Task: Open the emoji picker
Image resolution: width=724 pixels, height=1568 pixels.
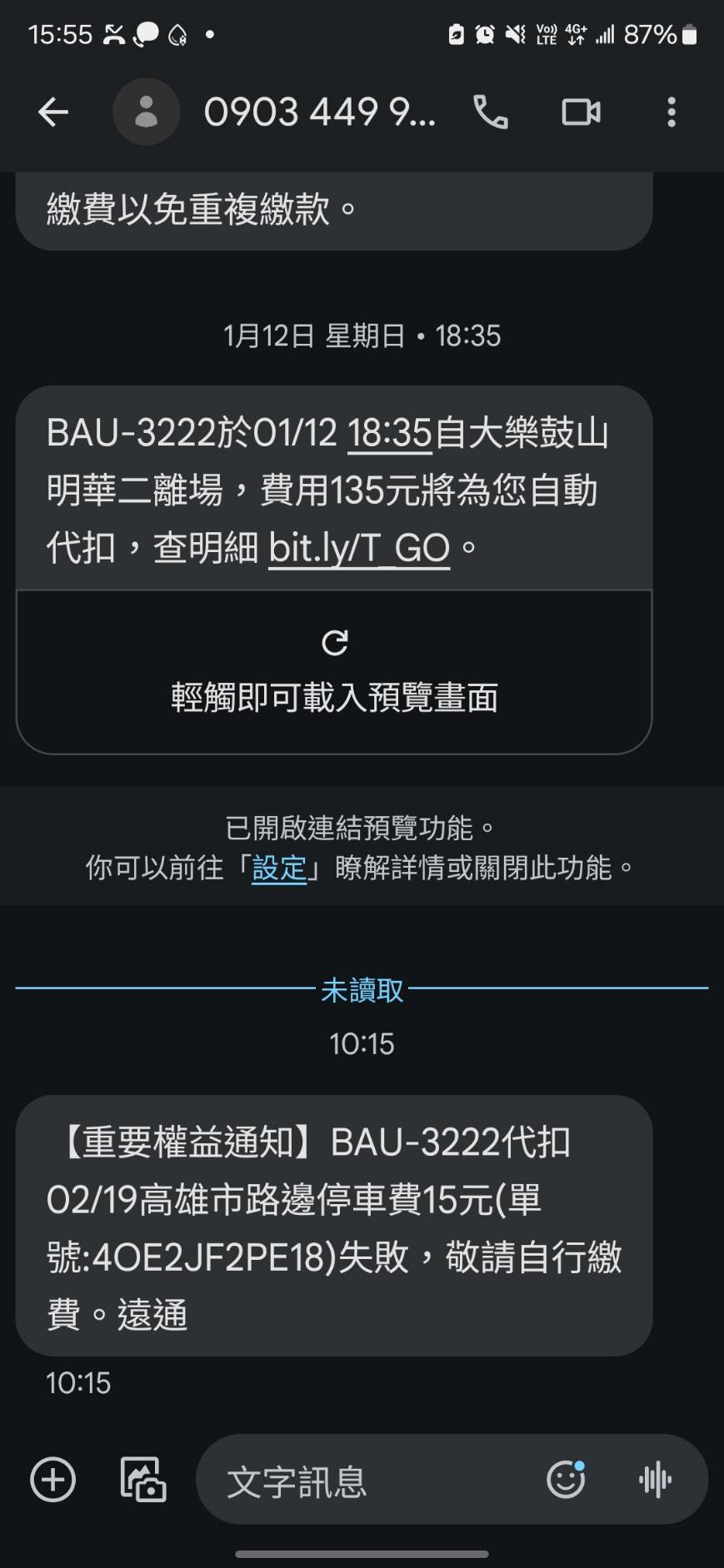Action: 566,1480
